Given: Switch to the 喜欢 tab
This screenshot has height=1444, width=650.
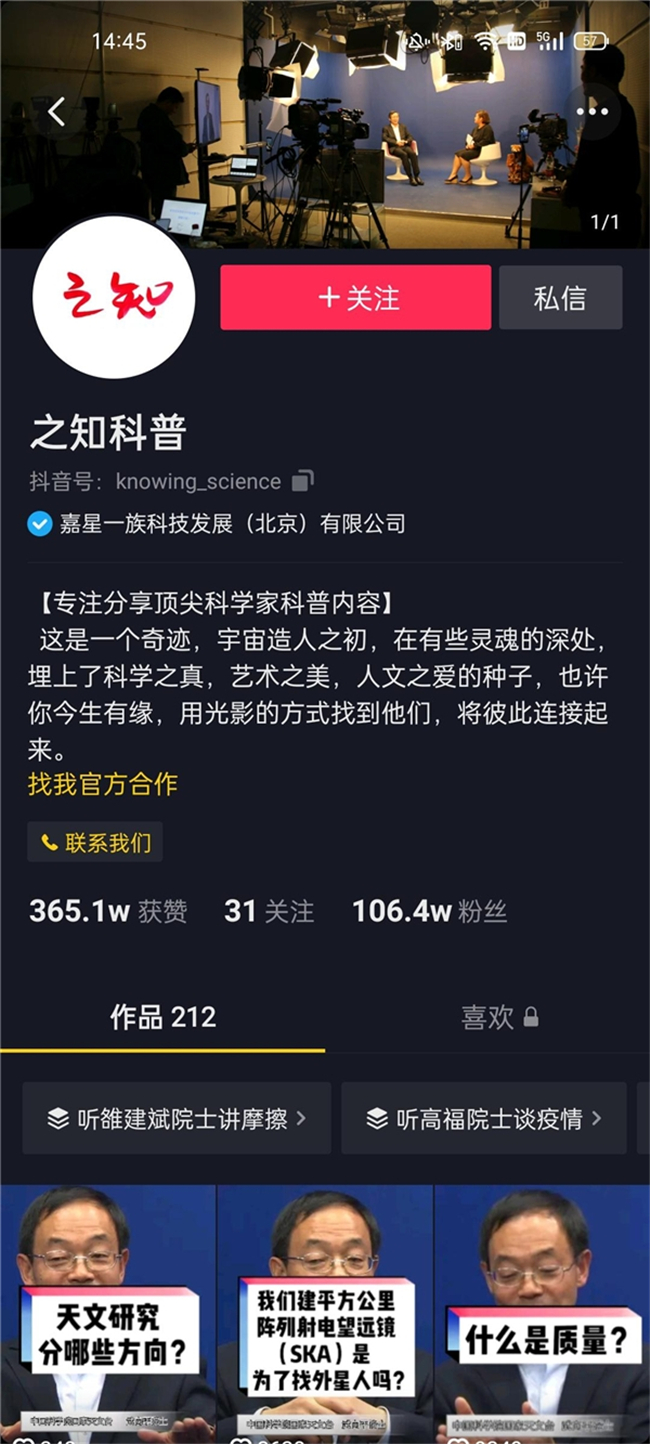Looking at the screenshot, I should point(498,1017).
